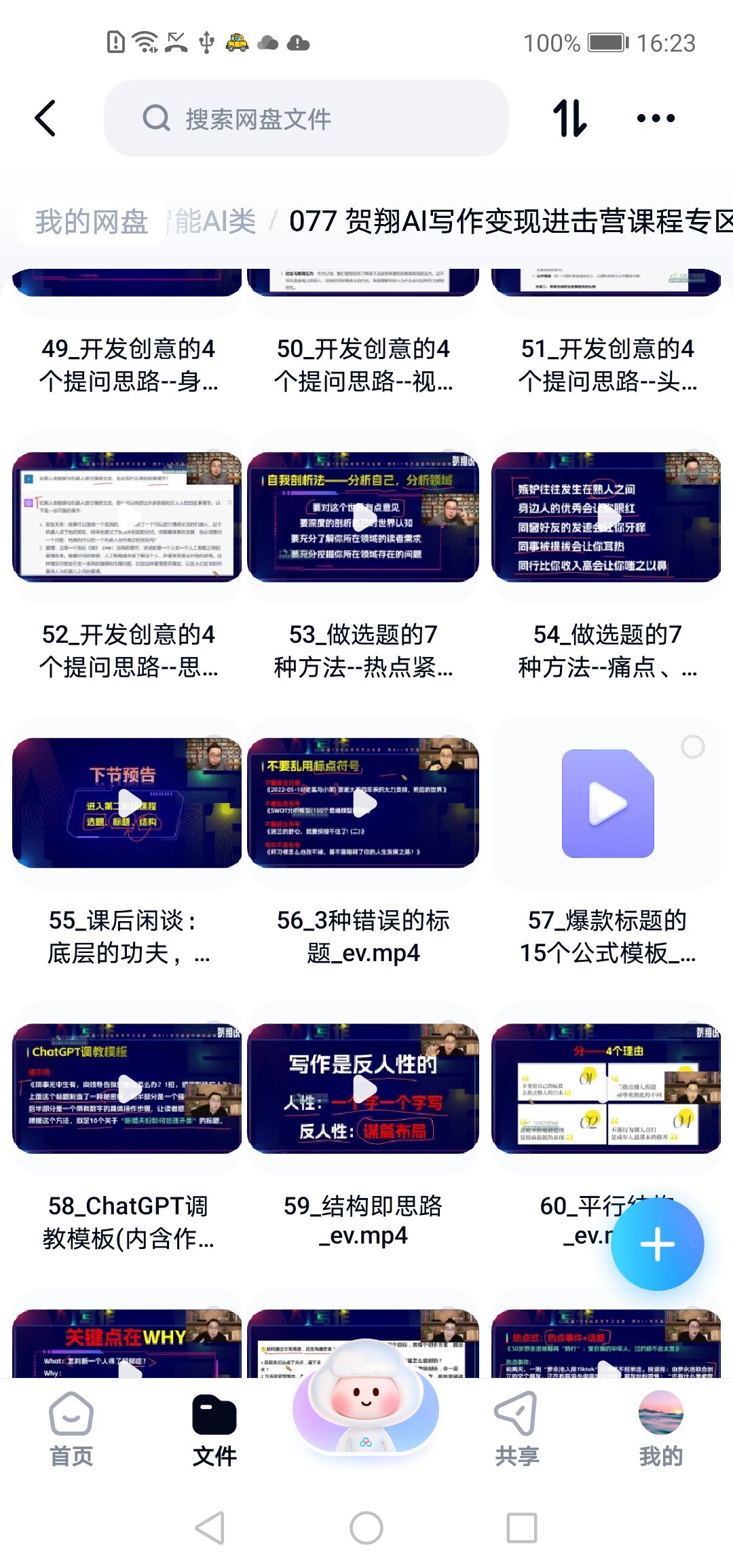Screen dimensions: 733x1568
Task: Open video 54_做选题的7种方法--痛点
Action: tap(606, 517)
